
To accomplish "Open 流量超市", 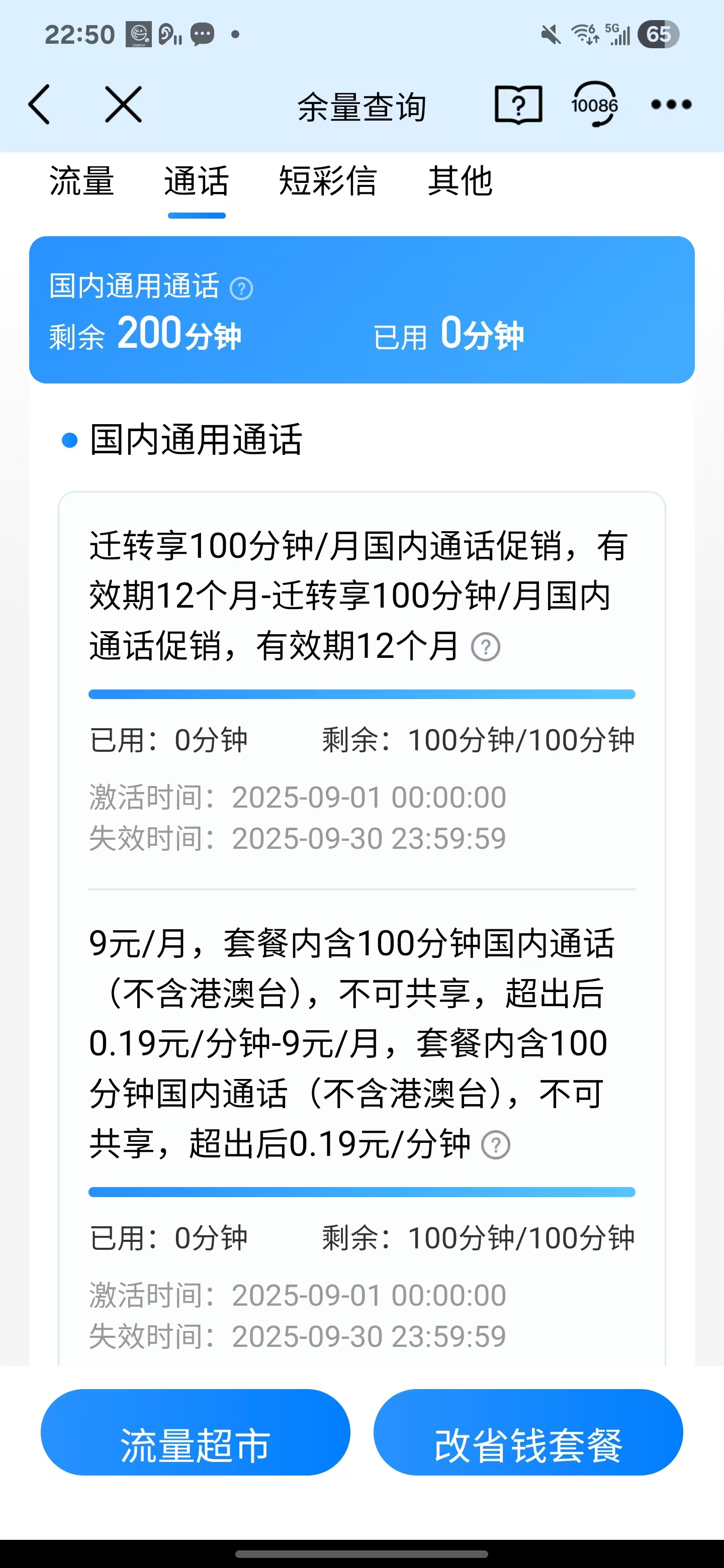I will [x=196, y=1444].
